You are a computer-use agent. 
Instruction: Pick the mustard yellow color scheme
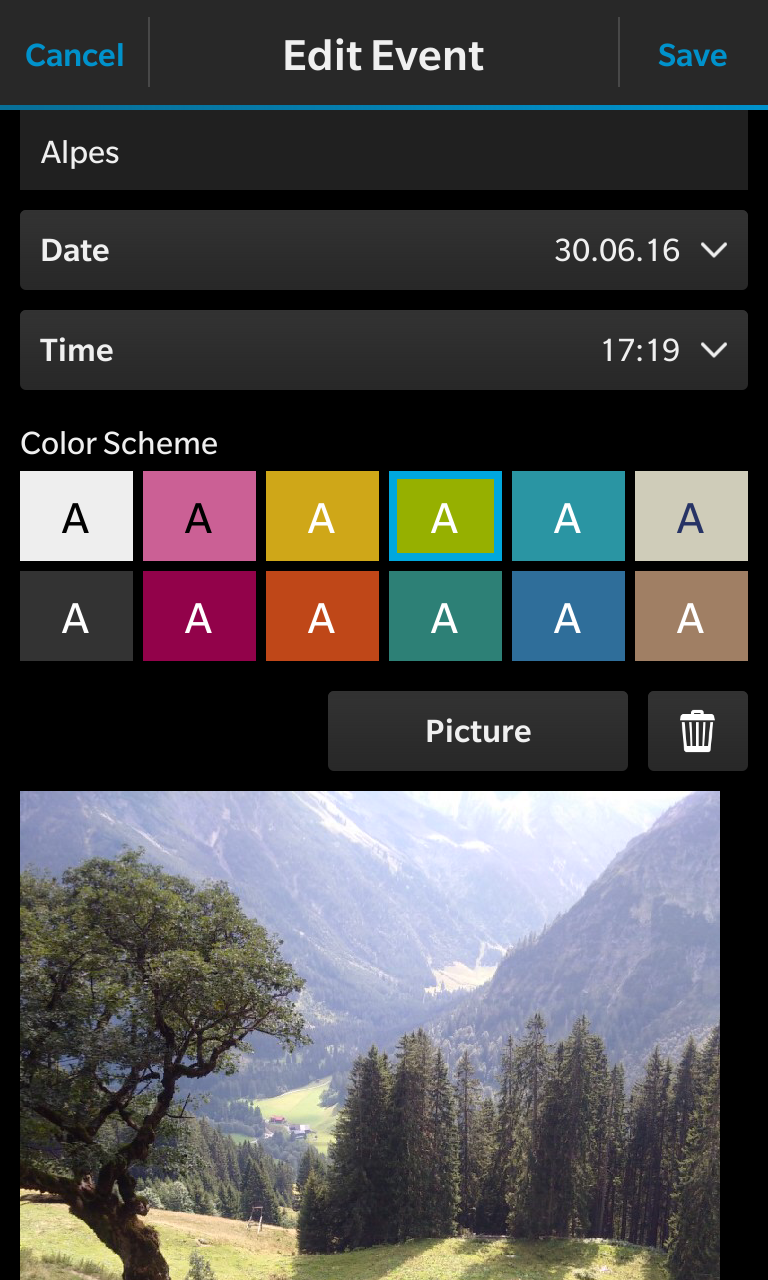coord(322,516)
